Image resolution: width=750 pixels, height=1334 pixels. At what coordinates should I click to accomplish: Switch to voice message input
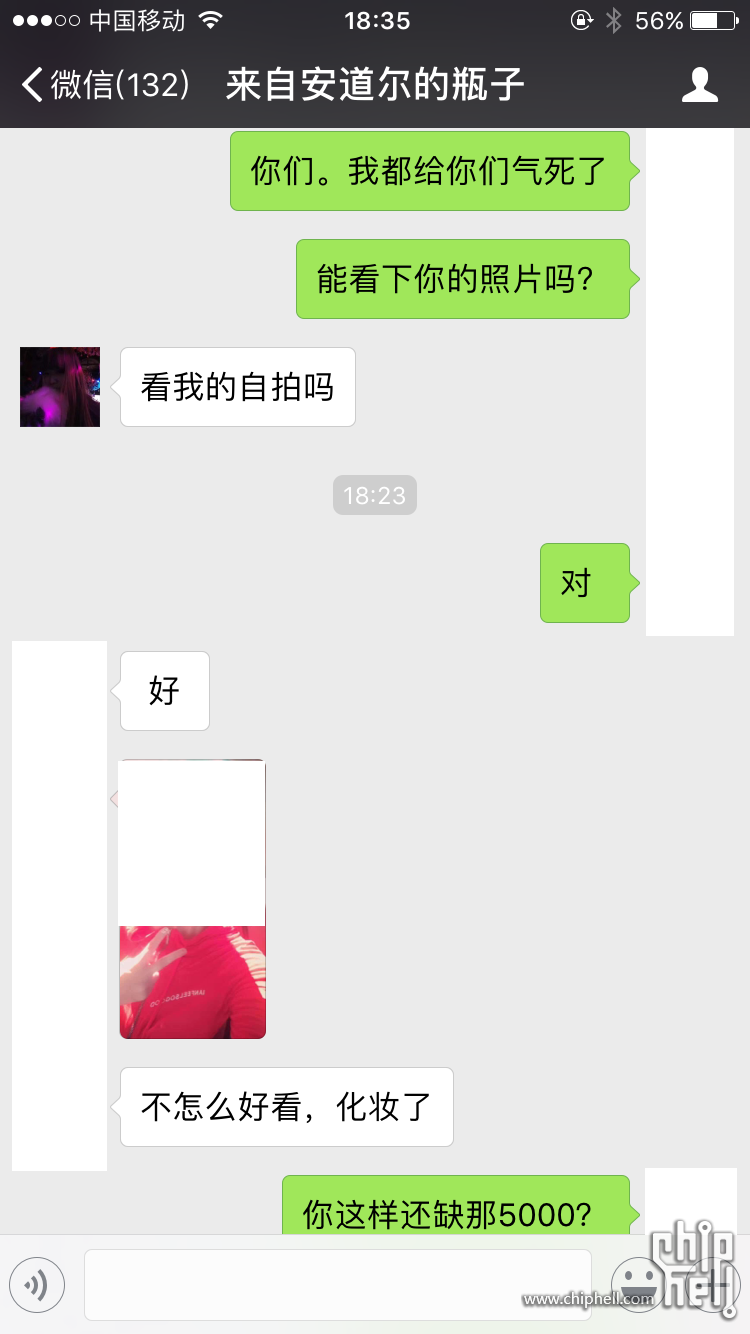coord(37,1284)
